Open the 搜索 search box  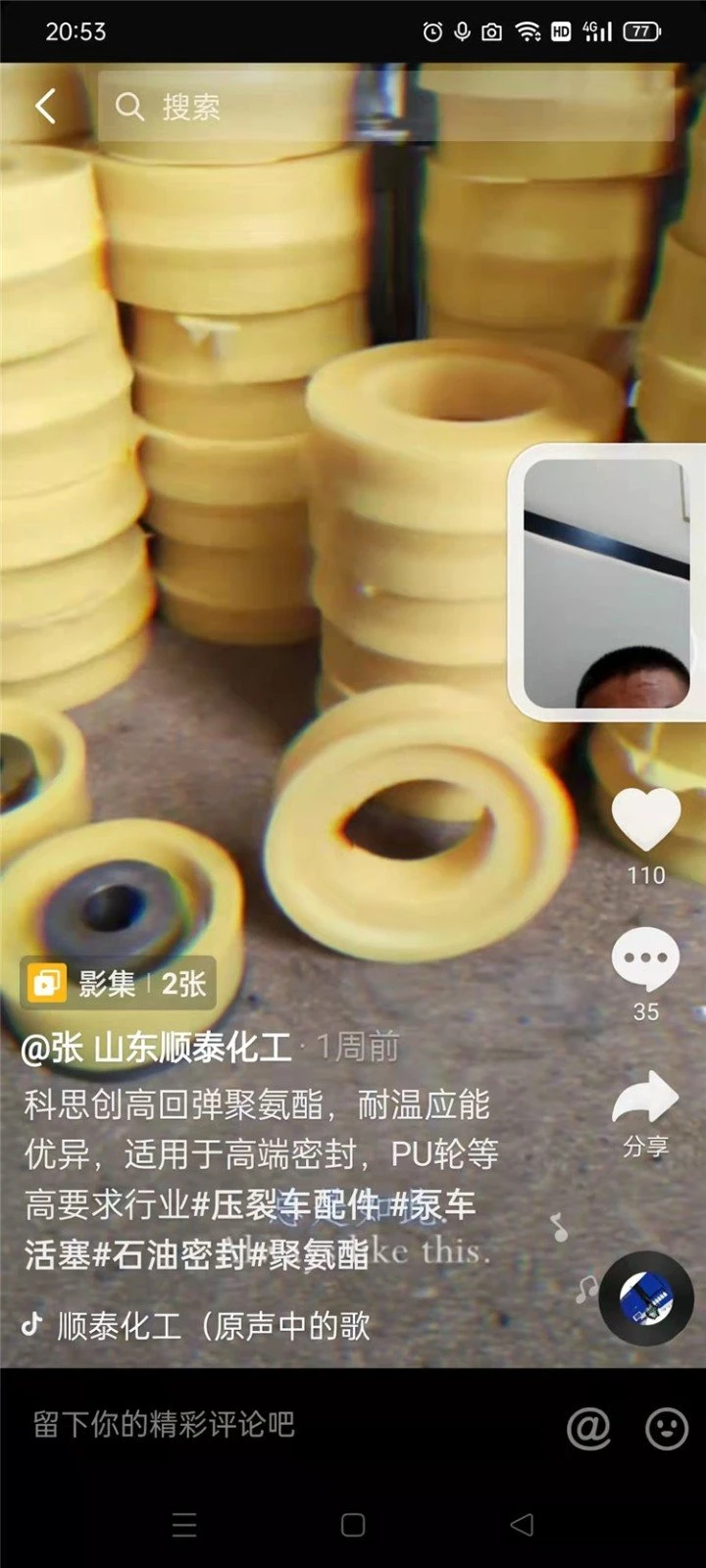(385, 106)
